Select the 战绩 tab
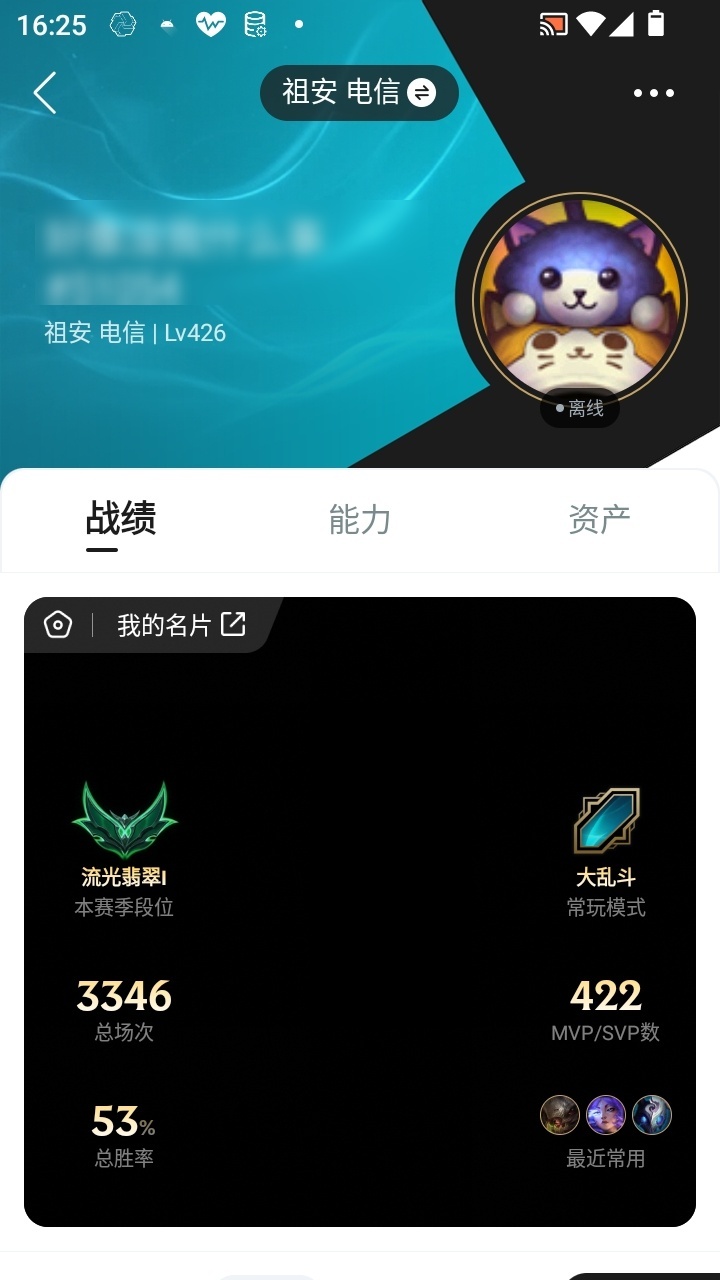 121,519
